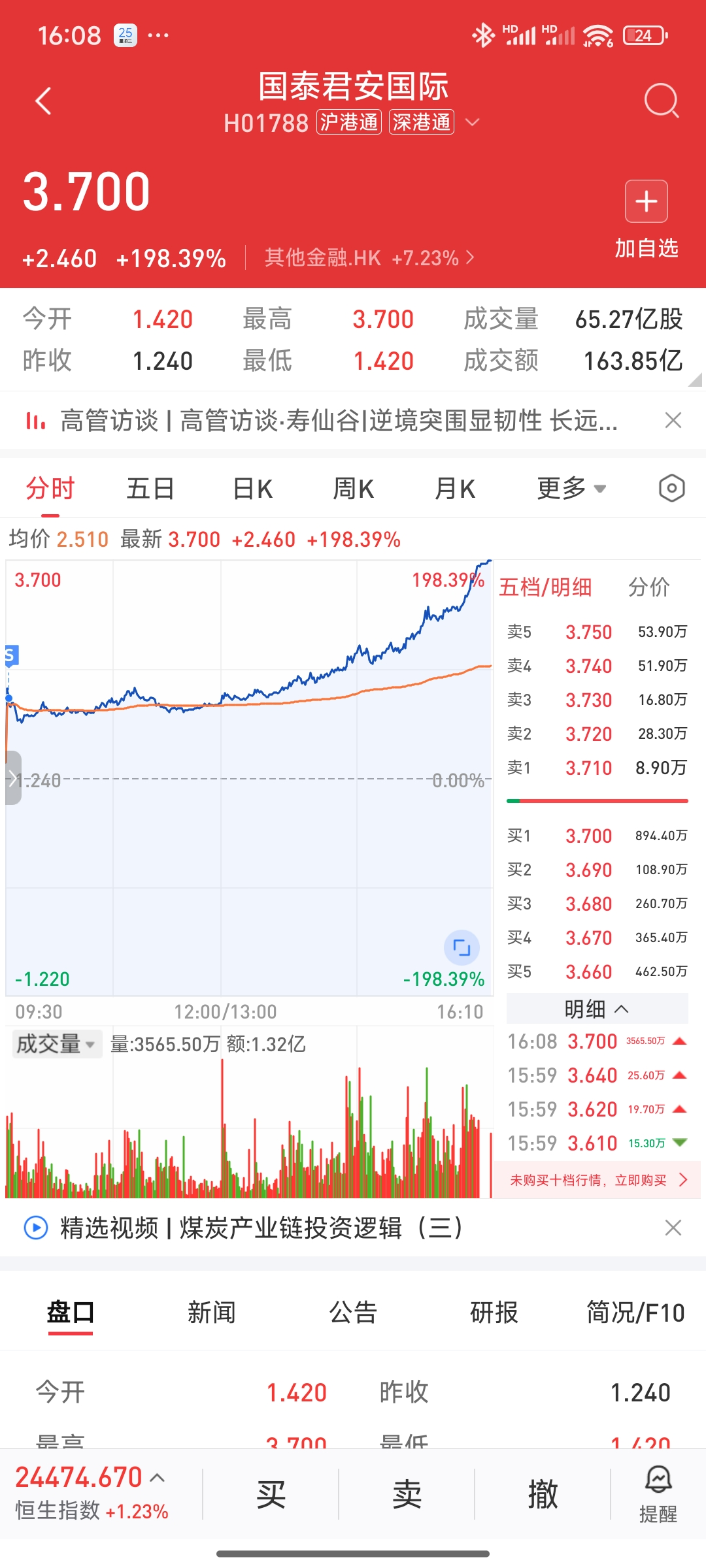706x1568 pixels.
Task: Tap the 买 buy button
Action: [x=271, y=1494]
